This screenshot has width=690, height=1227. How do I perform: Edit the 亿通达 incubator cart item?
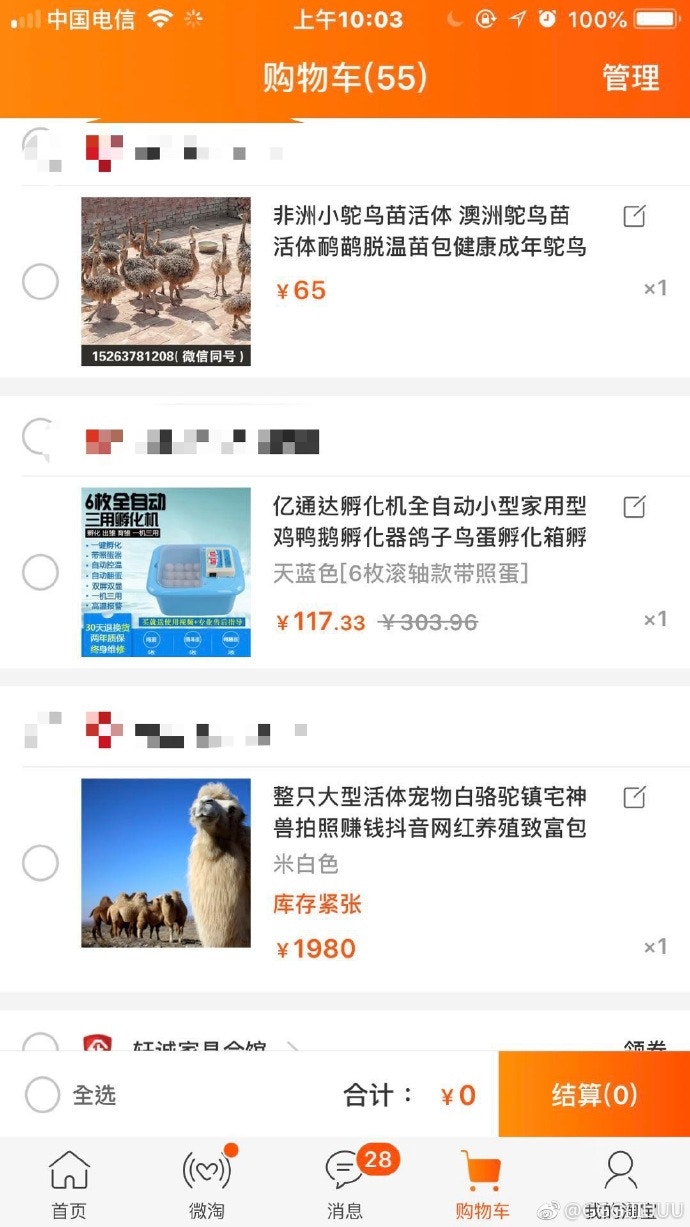(x=634, y=507)
